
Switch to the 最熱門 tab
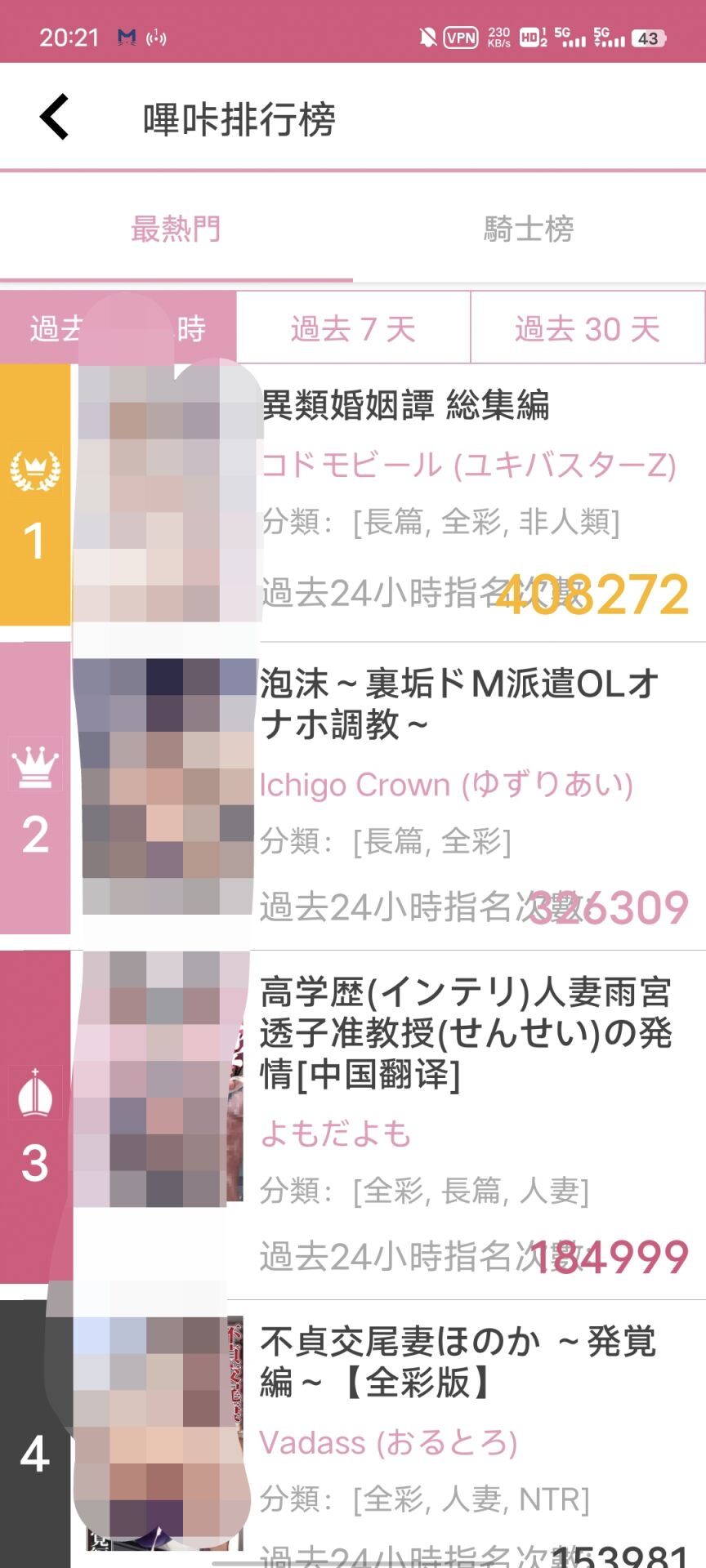point(176,229)
